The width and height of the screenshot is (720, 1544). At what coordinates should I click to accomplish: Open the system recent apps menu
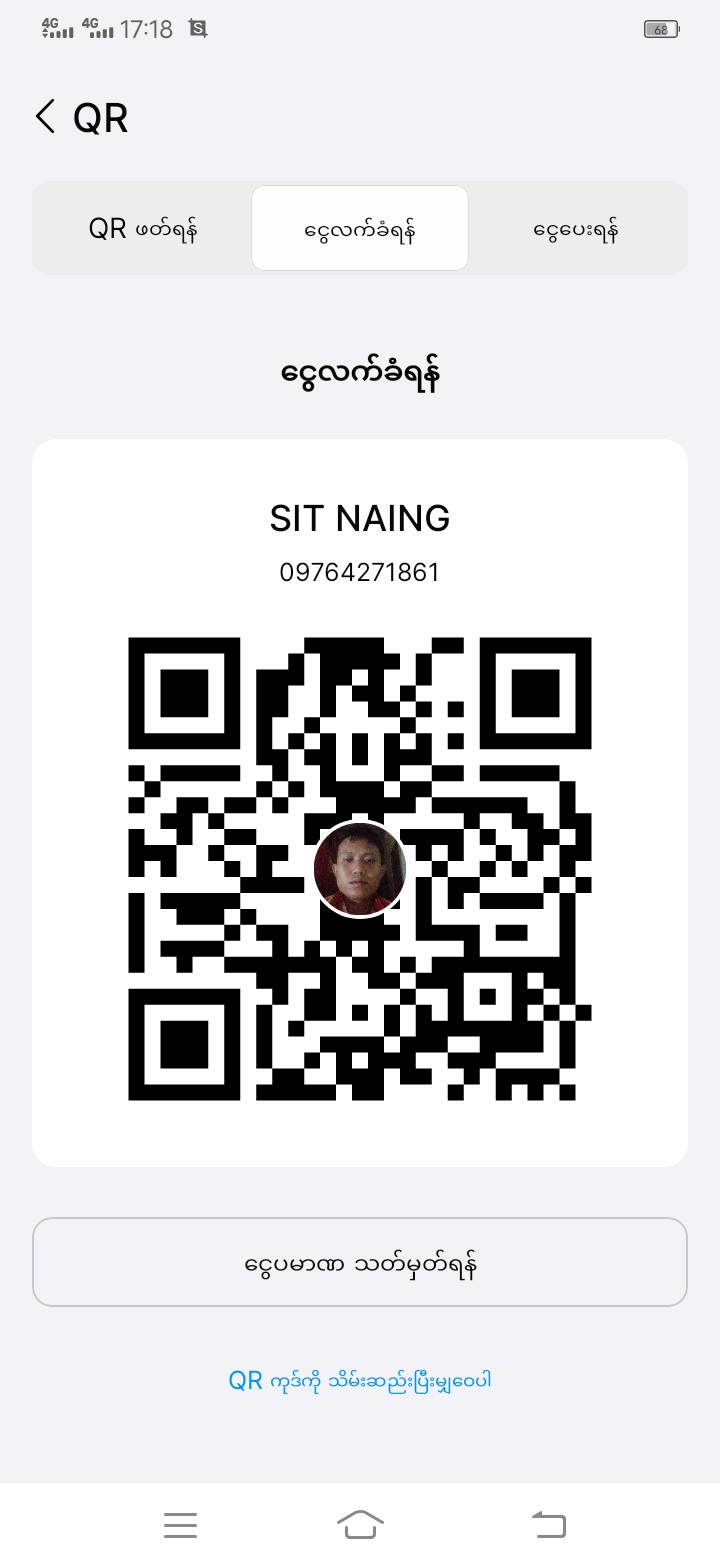tap(181, 1524)
